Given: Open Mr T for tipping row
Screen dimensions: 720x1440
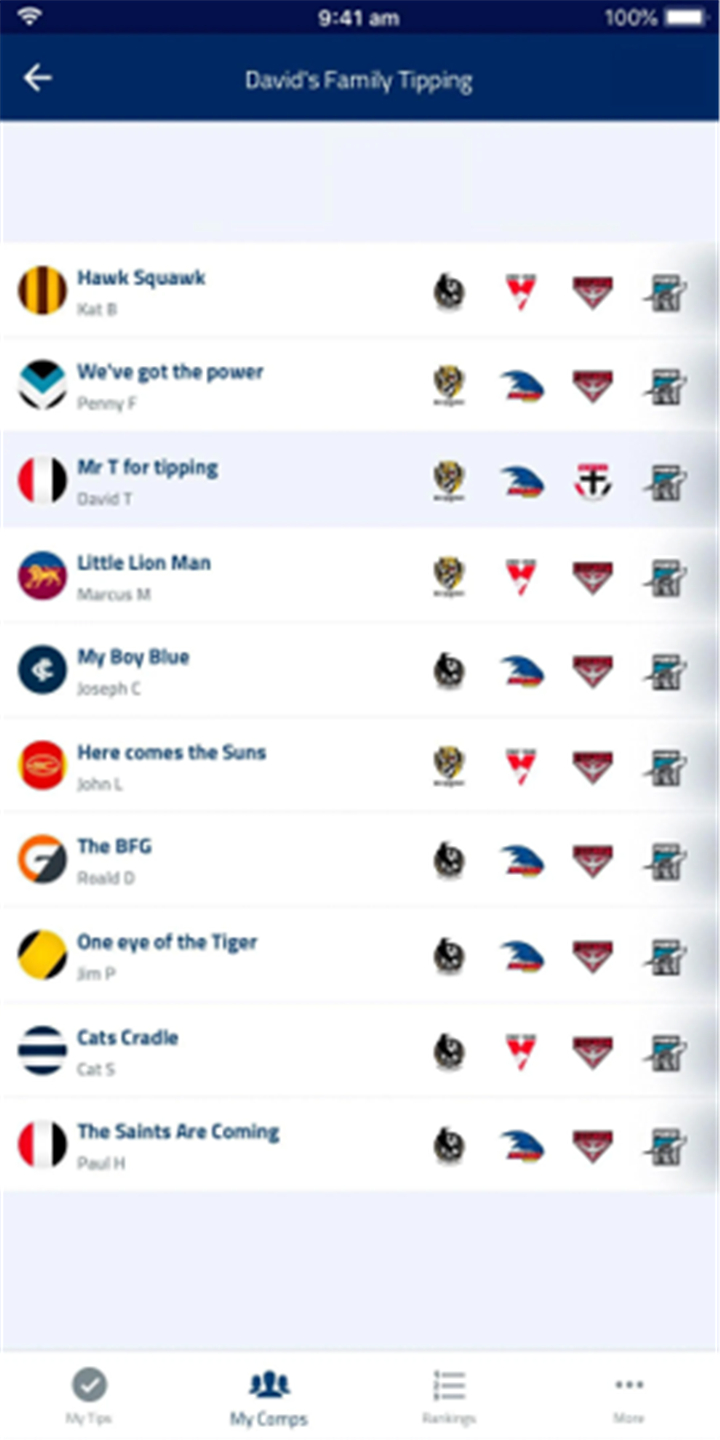Looking at the screenshot, I should [360, 480].
